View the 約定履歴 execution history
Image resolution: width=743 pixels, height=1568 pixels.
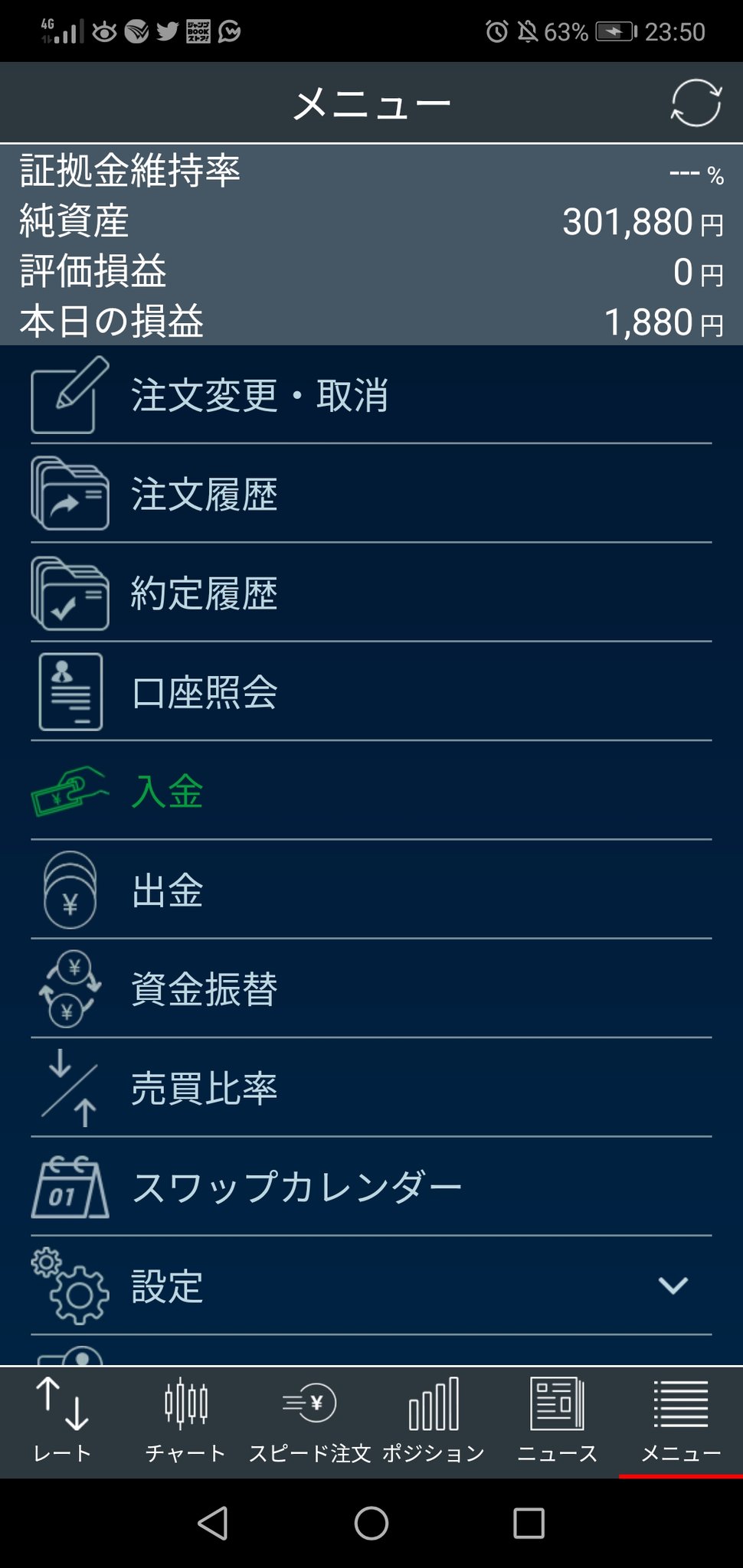click(371, 593)
